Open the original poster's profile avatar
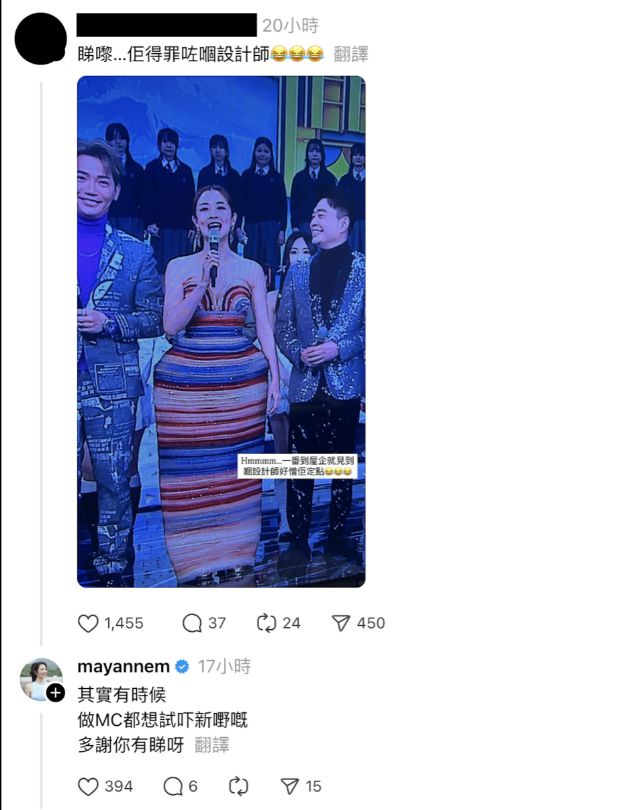The height and width of the screenshot is (810, 638). (41, 38)
